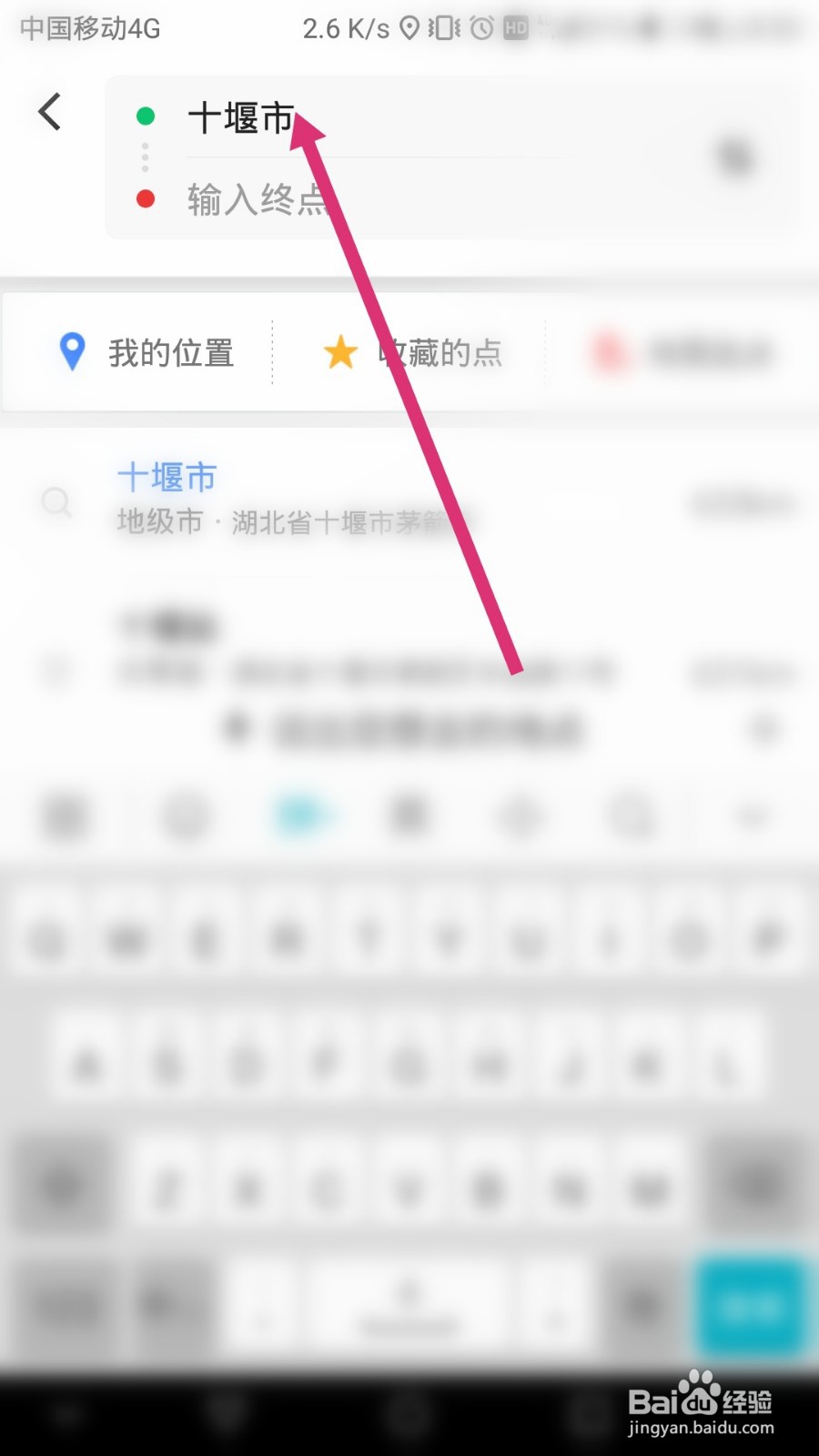Click the magnifier icon next to 十堰市 result

pyautogui.click(x=56, y=503)
